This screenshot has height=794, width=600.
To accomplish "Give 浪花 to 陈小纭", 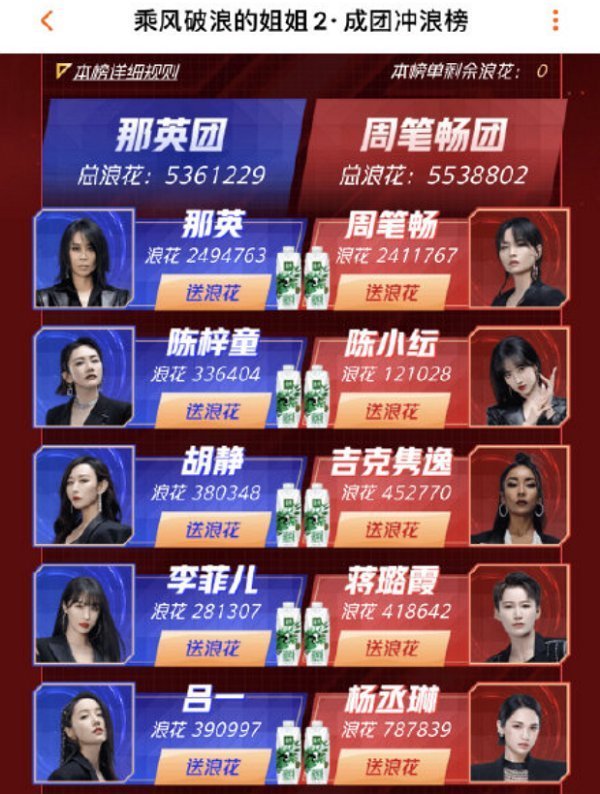I will click(392, 411).
